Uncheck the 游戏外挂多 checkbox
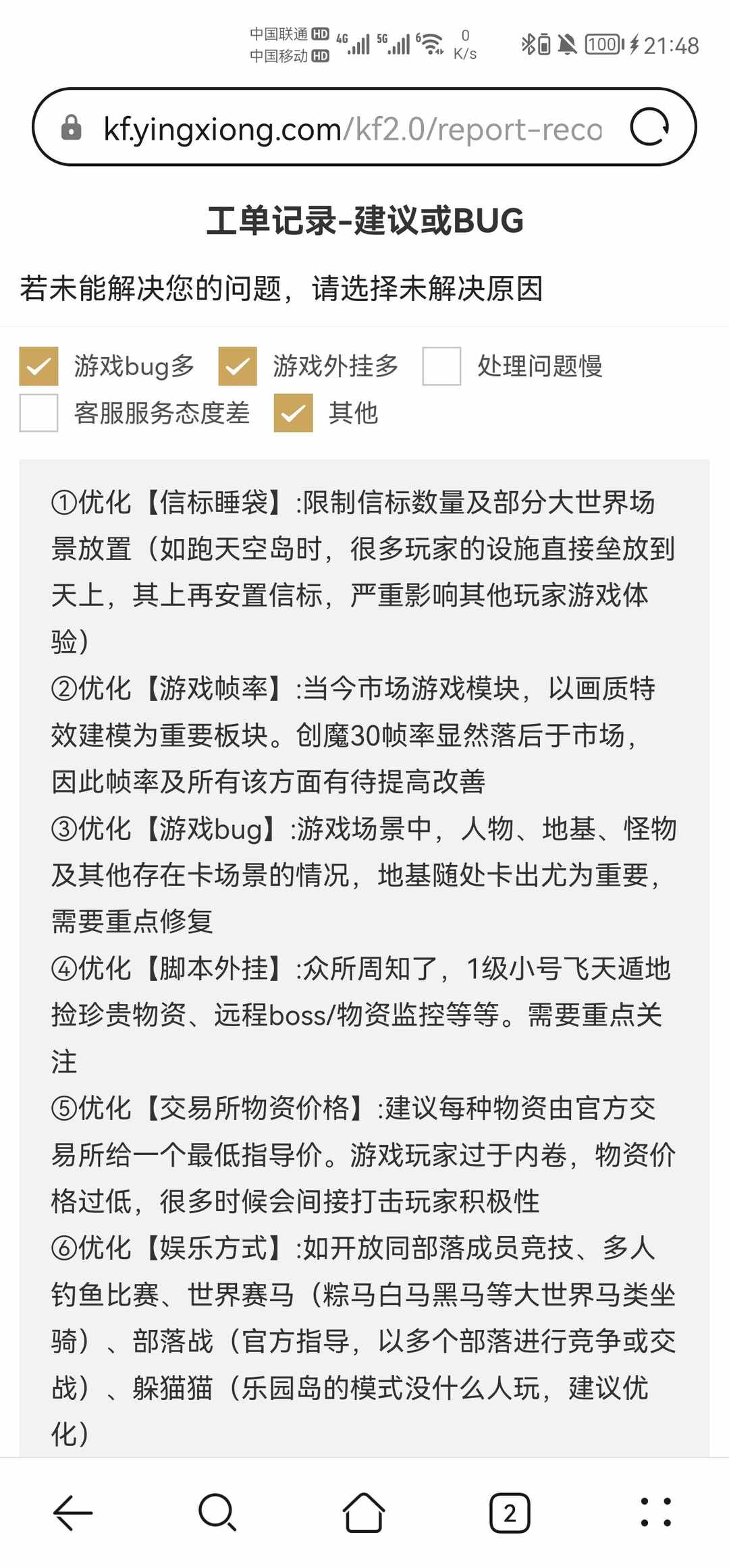Image resolution: width=729 pixels, height=1568 pixels. 238,366
